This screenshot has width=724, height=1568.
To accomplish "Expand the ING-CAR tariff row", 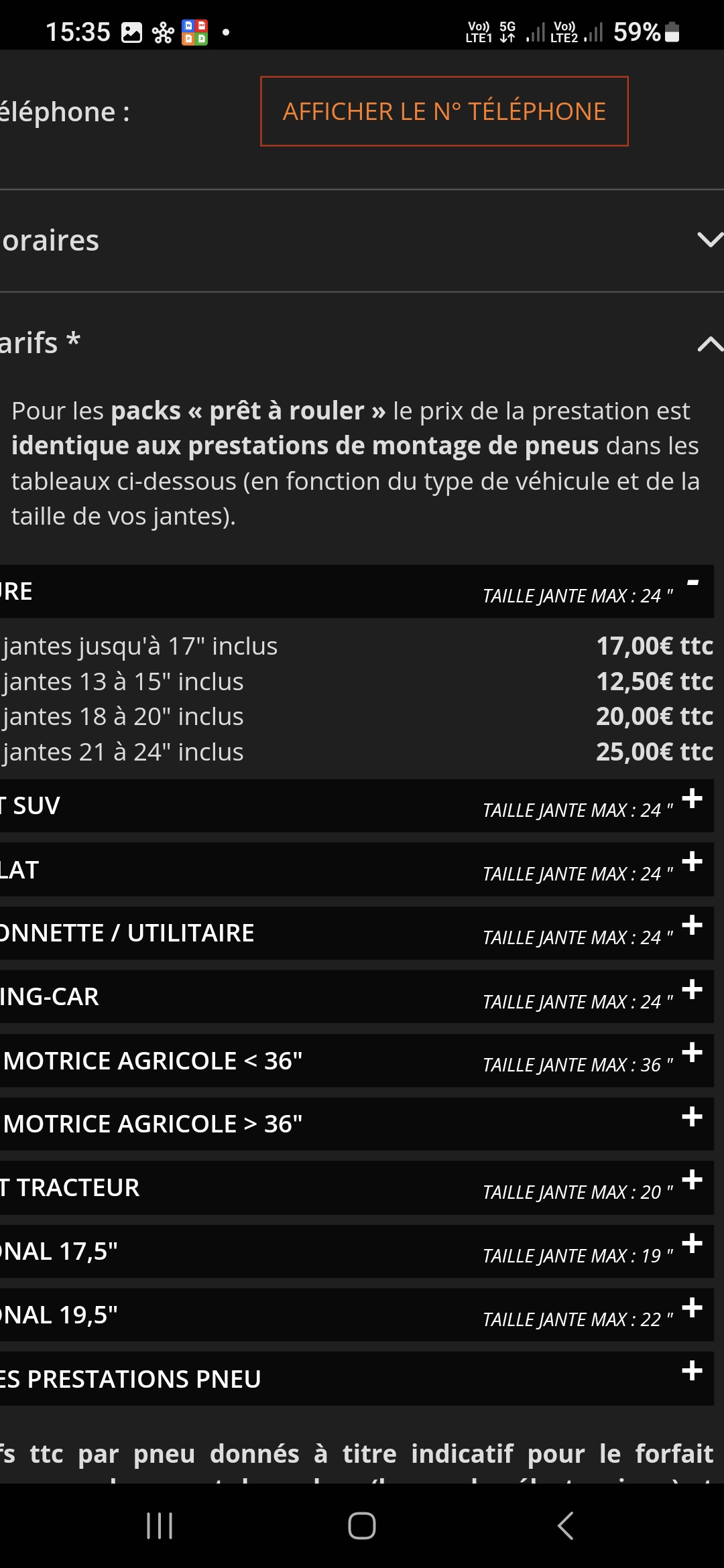I will tap(692, 990).
